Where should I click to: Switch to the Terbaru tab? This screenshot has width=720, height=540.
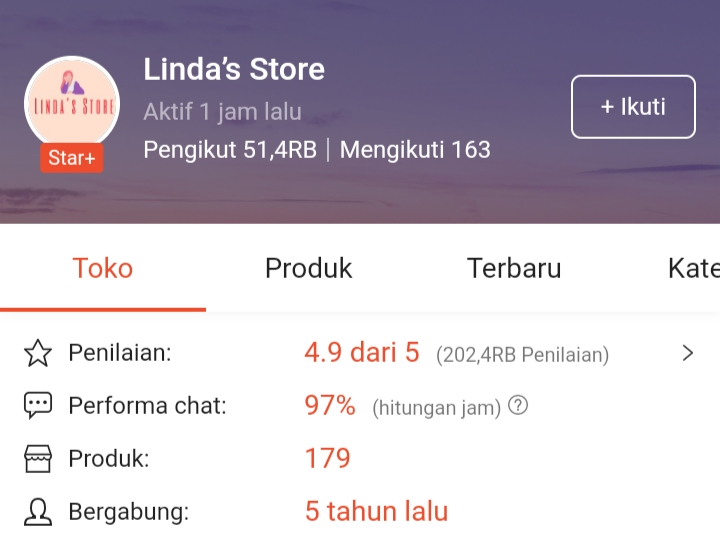tap(514, 268)
